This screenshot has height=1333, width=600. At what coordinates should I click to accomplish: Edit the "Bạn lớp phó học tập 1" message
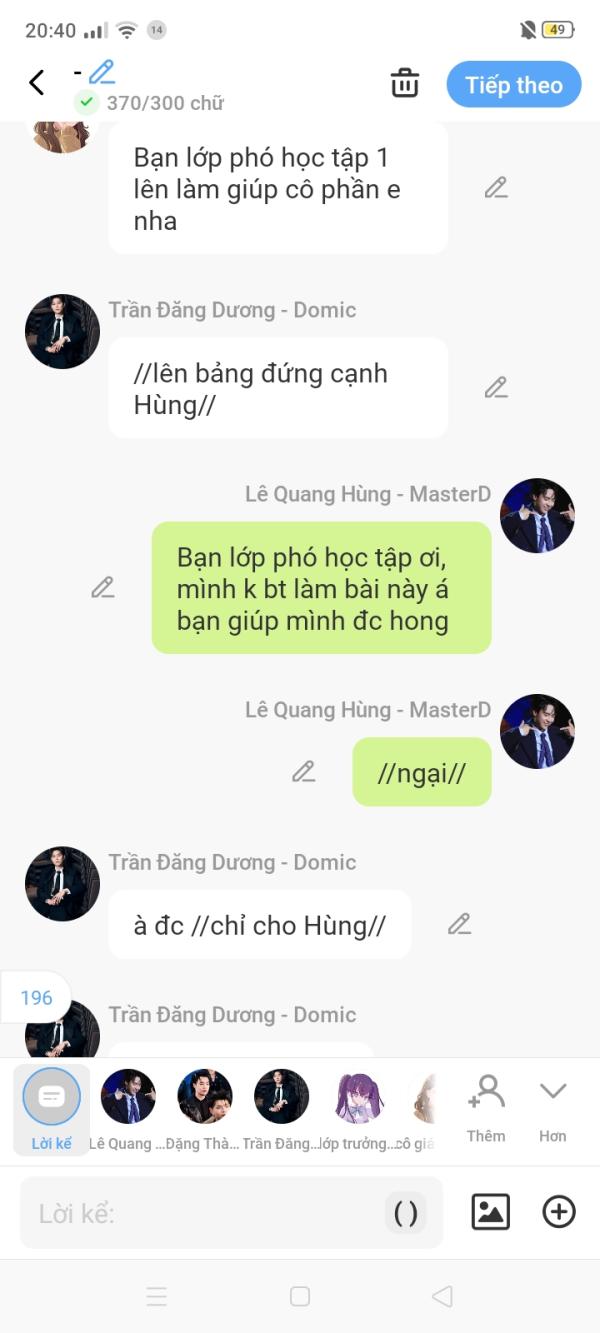click(496, 188)
